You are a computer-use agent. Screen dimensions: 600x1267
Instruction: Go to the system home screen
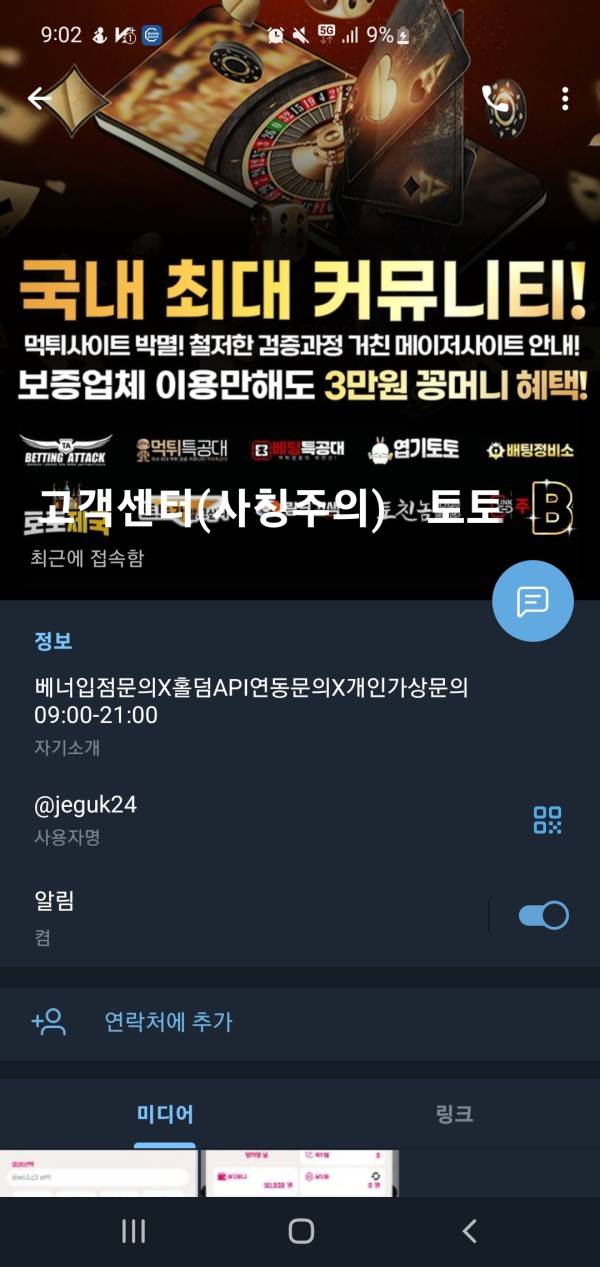click(x=300, y=1231)
